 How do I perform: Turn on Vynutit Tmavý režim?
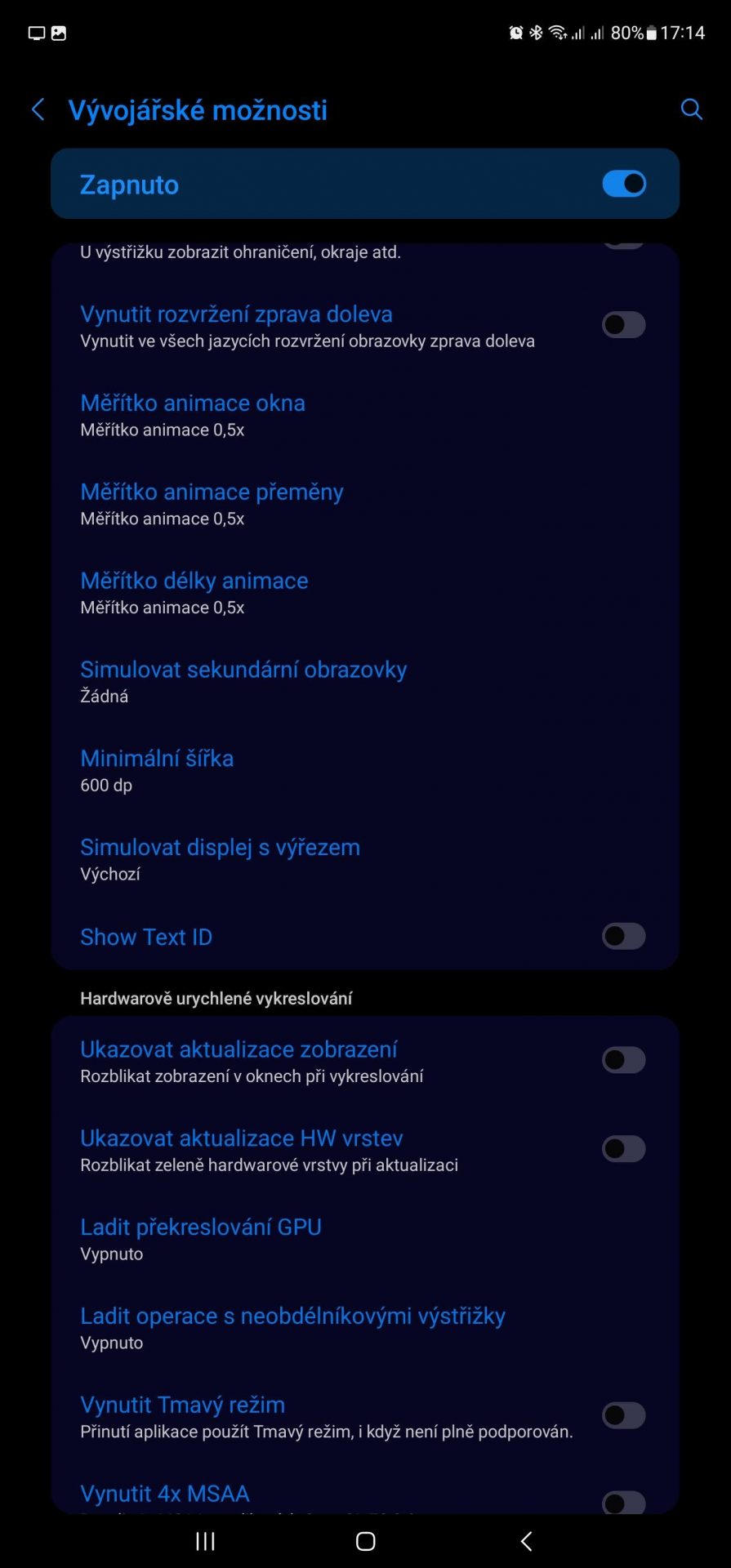click(624, 1415)
